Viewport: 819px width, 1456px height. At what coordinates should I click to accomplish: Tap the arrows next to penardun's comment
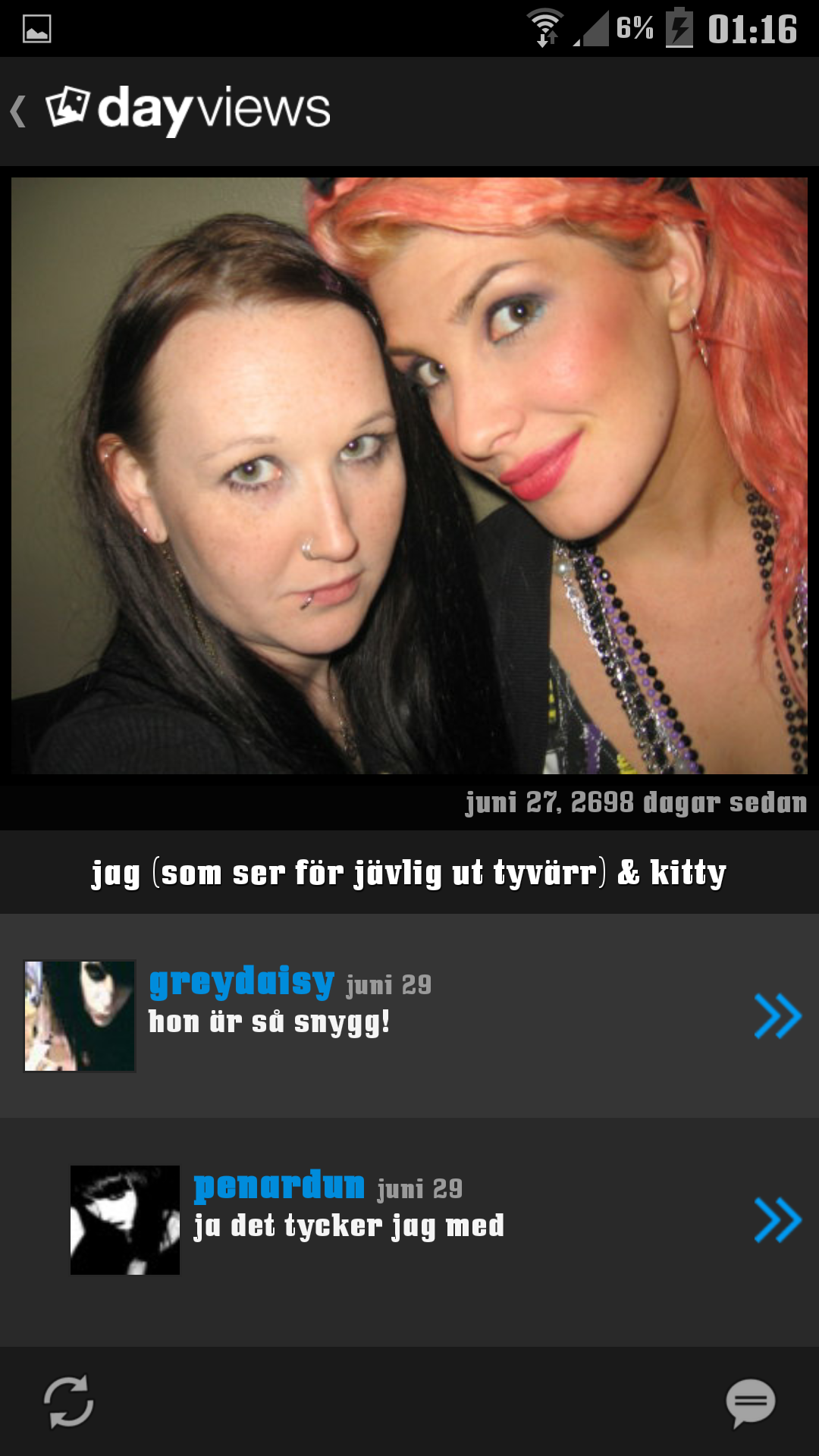[777, 1219]
